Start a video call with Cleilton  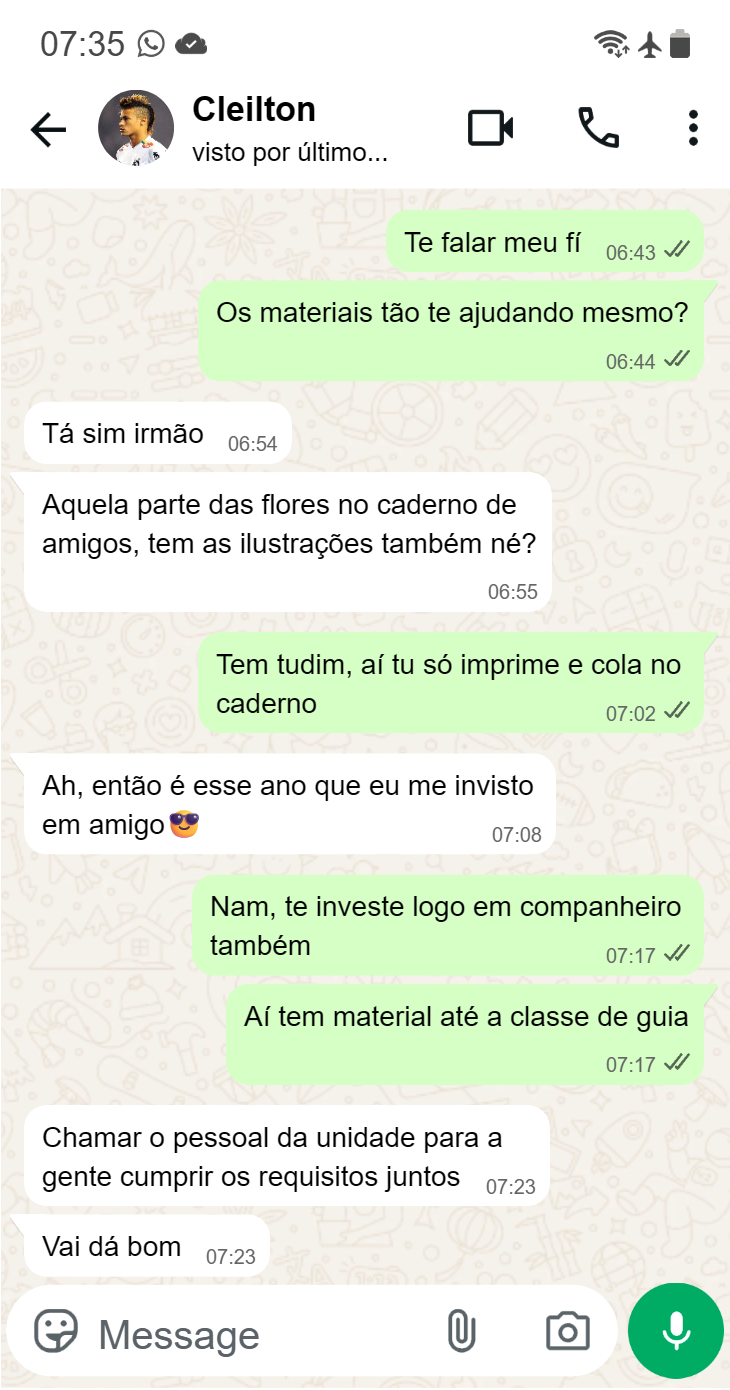(491, 128)
